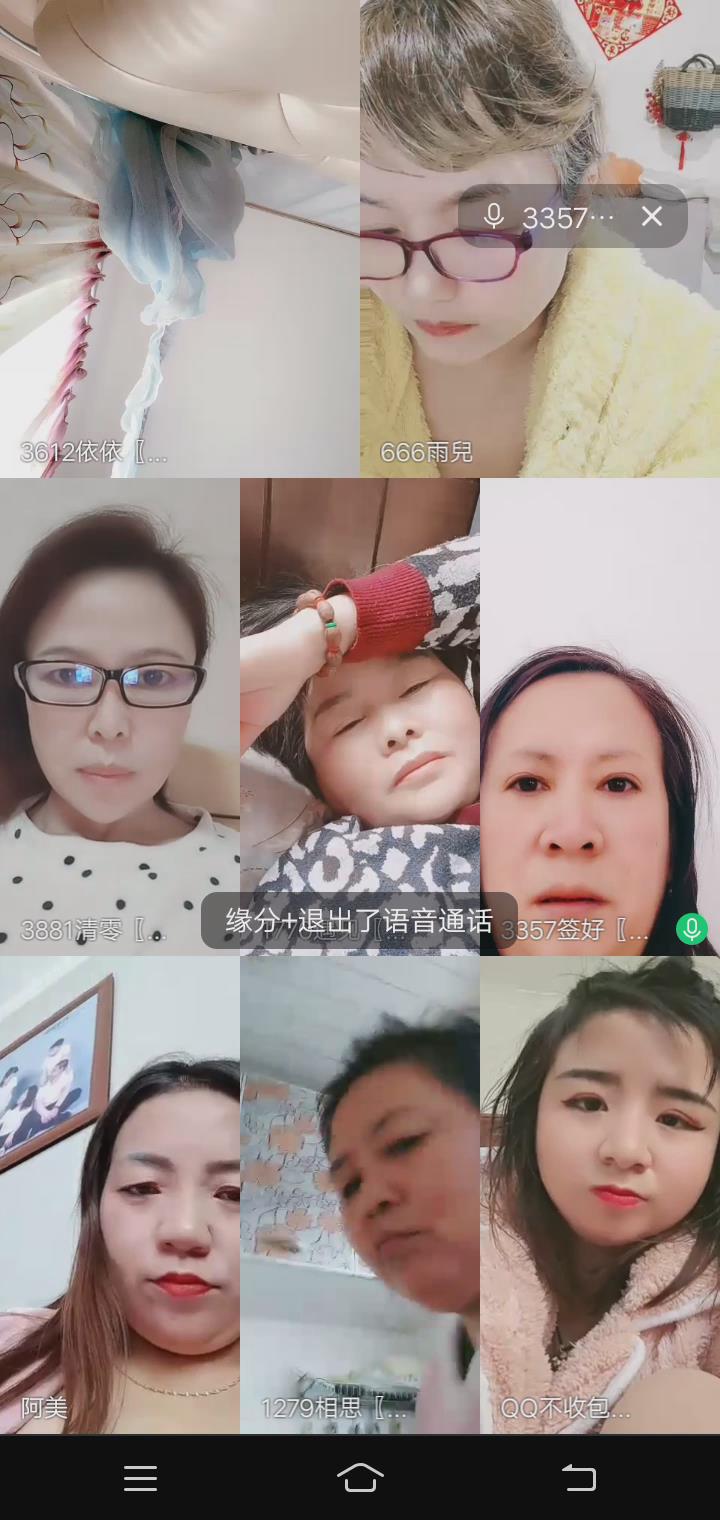Return to the home screen
720x1520 pixels.
tap(360, 1478)
